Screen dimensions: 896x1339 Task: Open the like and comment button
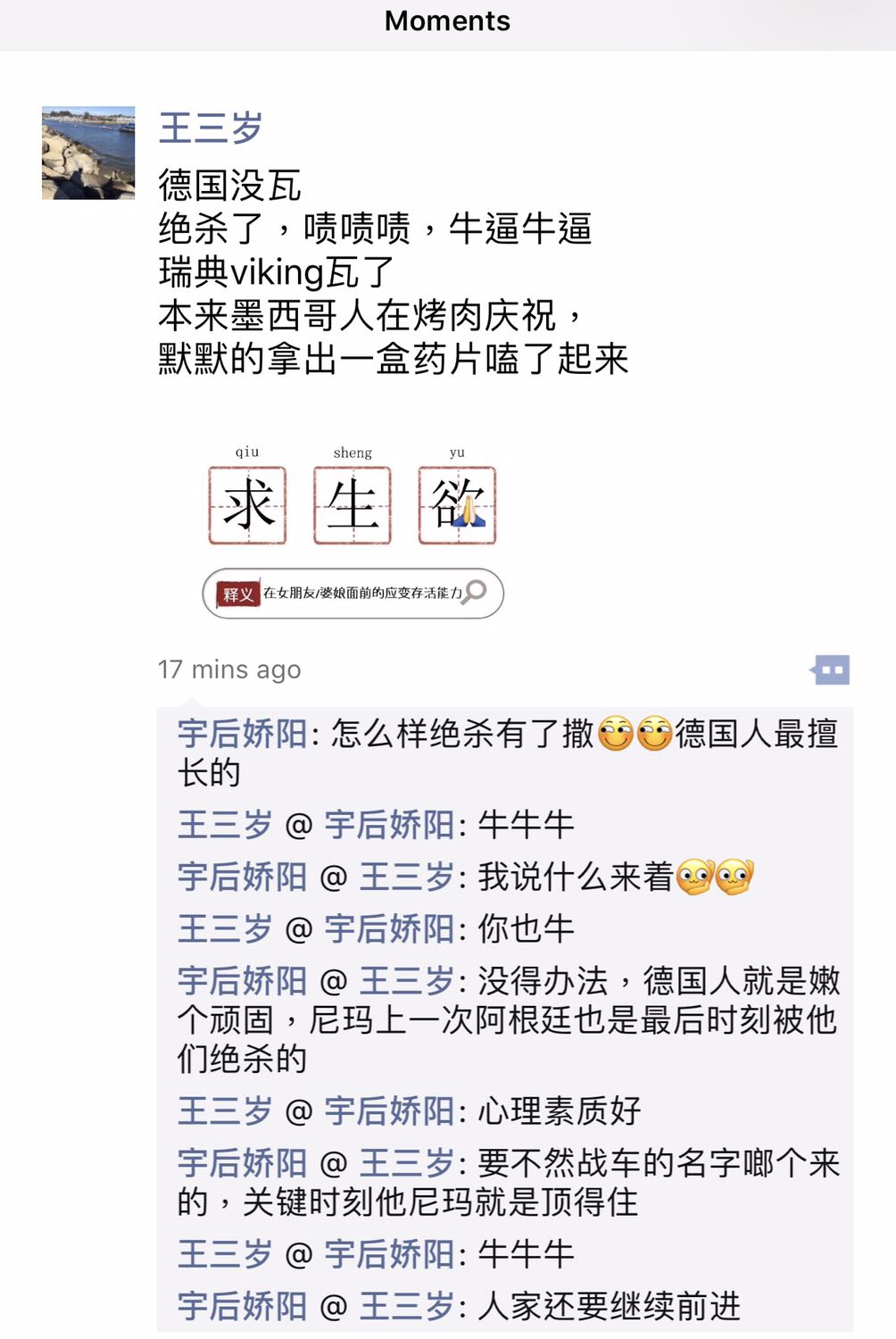(x=830, y=669)
